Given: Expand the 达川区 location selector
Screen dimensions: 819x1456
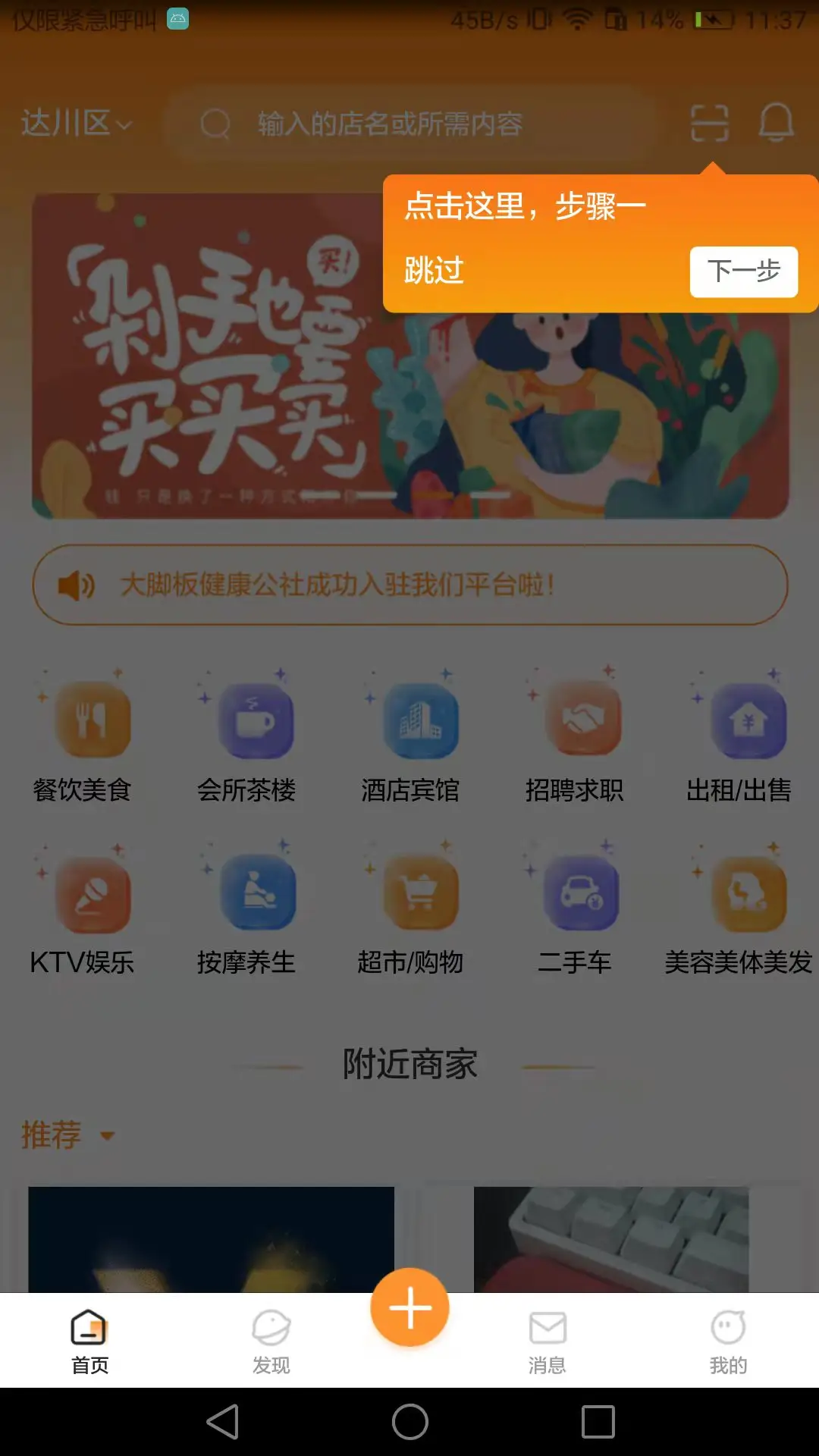Looking at the screenshot, I should point(76,124).
